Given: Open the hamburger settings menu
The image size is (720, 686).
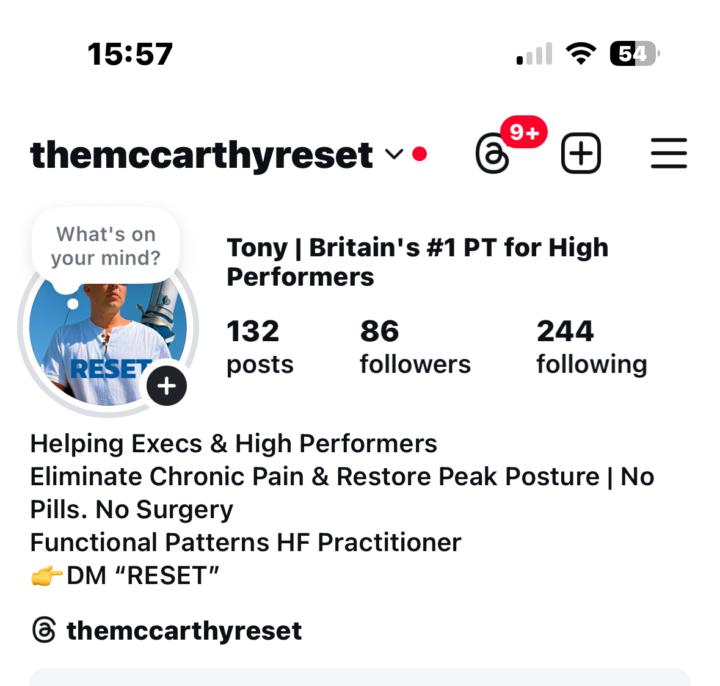Looking at the screenshot, I should coord(668,154).
